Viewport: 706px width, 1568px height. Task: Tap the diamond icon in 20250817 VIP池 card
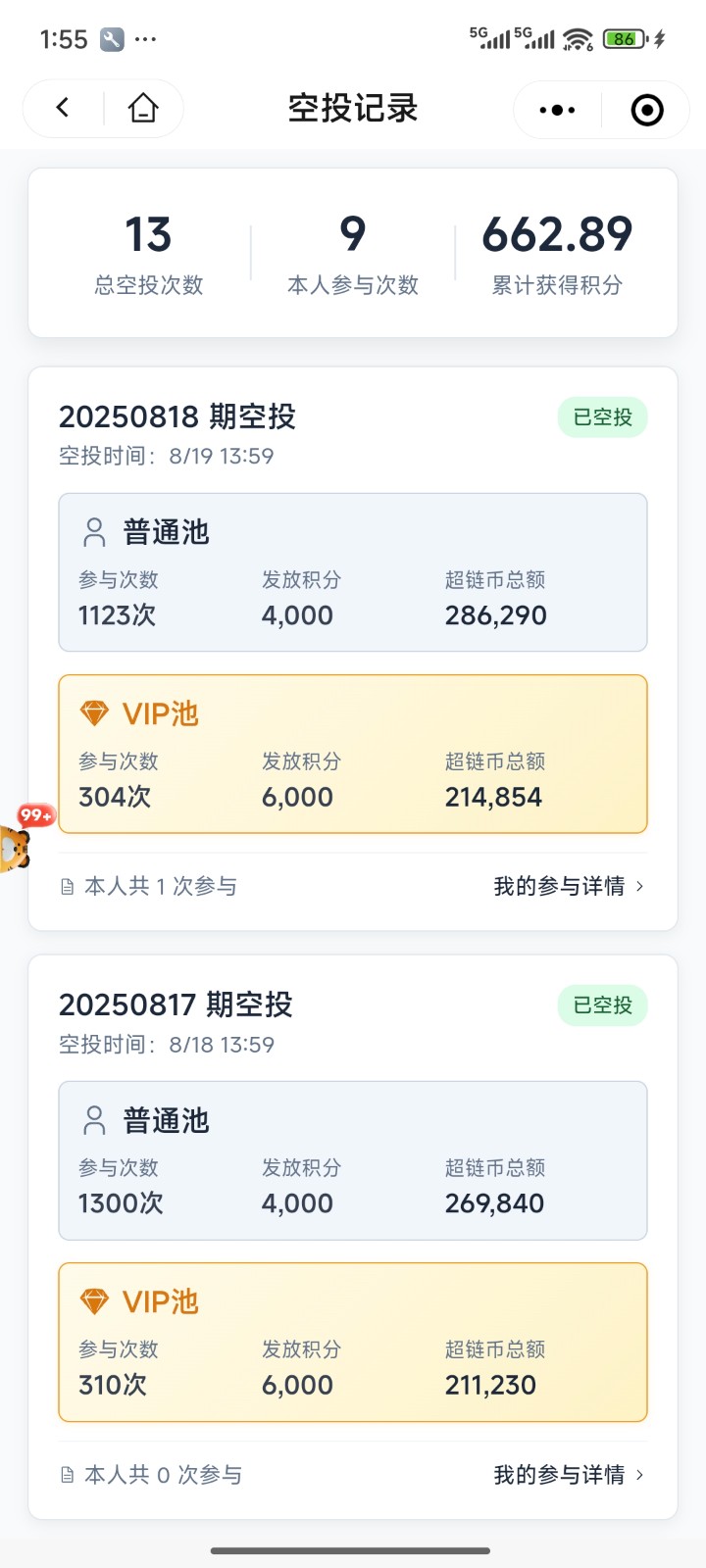coord(95,1301)
